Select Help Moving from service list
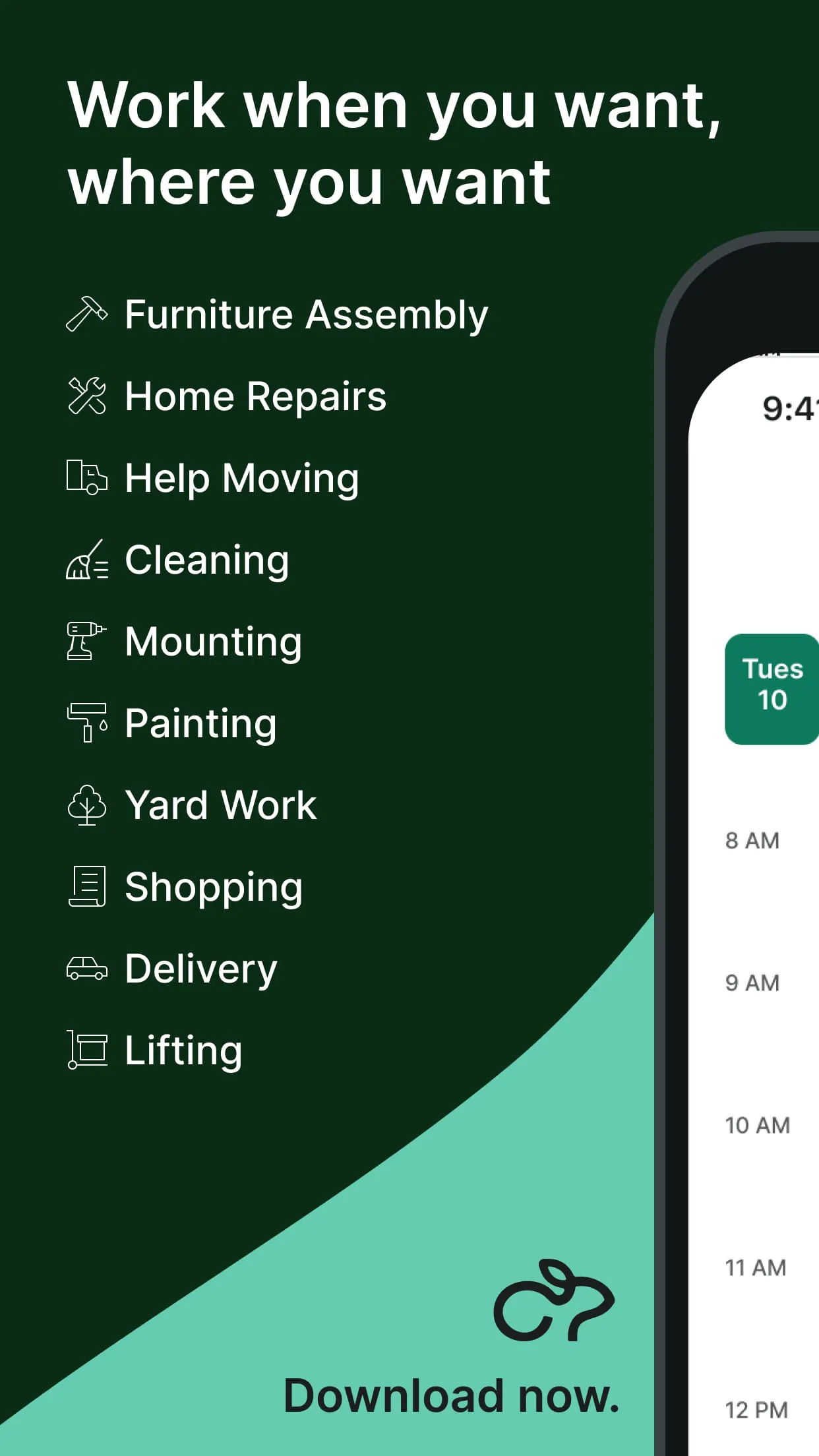The height and width of the screenshot is (1456, 819). coord(241,478)
